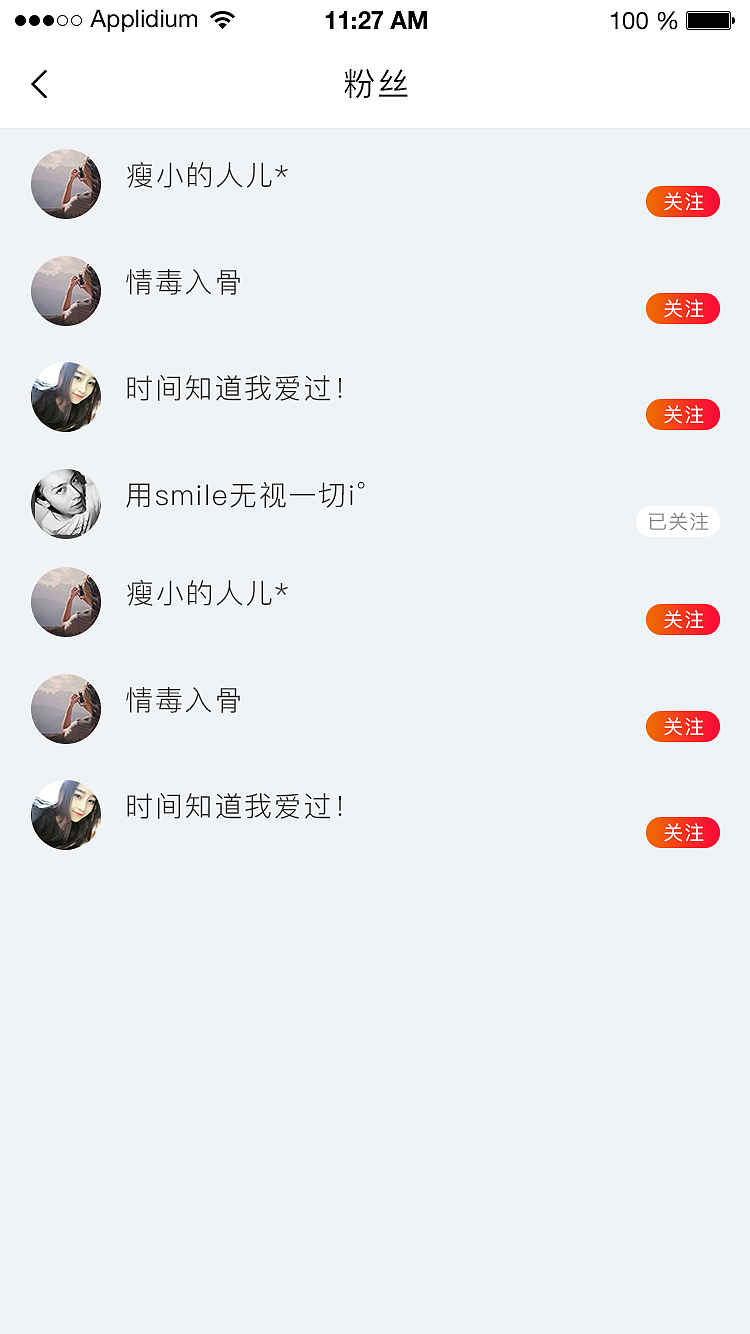The image size is (750, 1334).
Task: Open 情毒入骨's avatar picture
Action: pos(66,291)
